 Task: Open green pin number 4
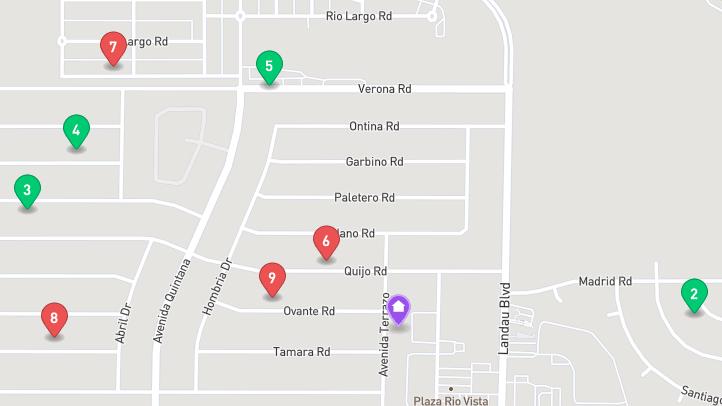click(x=76, y=130)
